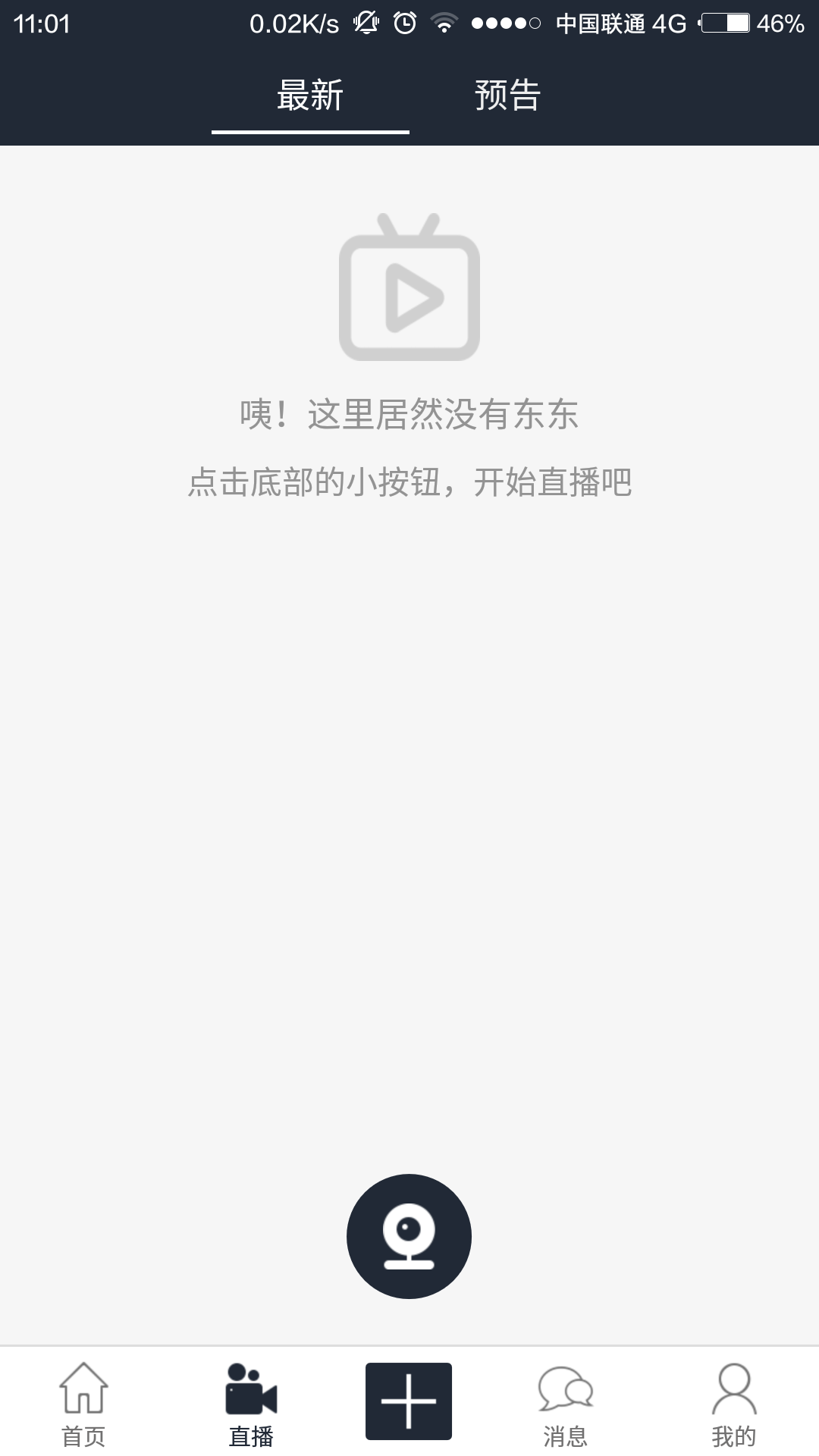819x1456 pixels.
Task: Start a live broadcast with the webcam button
Action: [x=409, y=1236]
